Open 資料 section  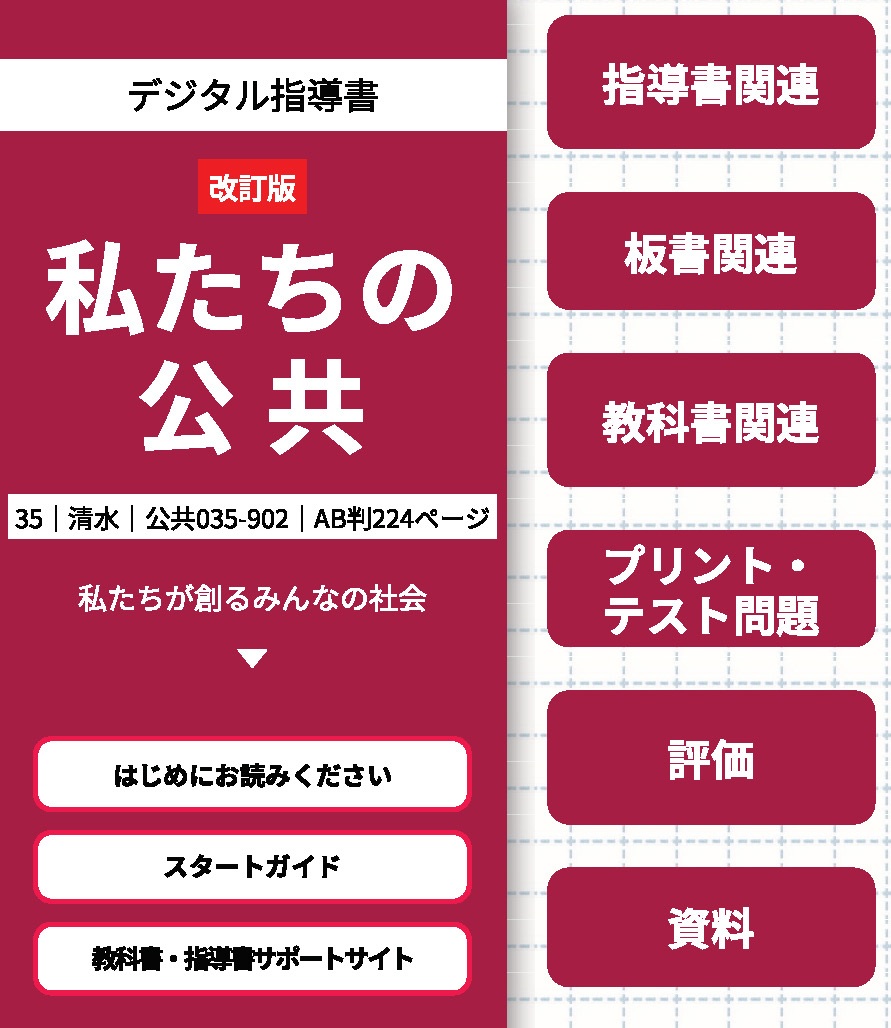pyautogui.click(x=711, y=928)
